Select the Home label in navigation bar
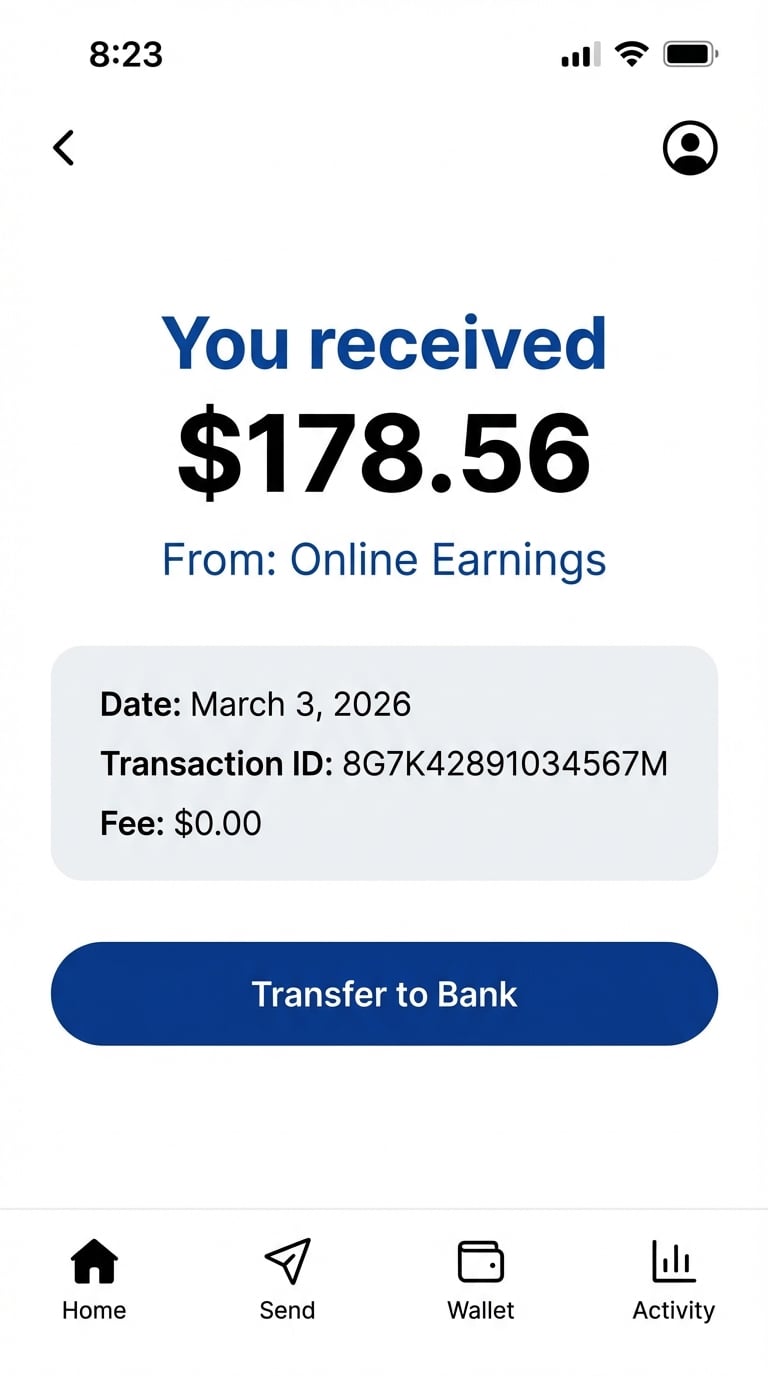 tap(93, 1310)
